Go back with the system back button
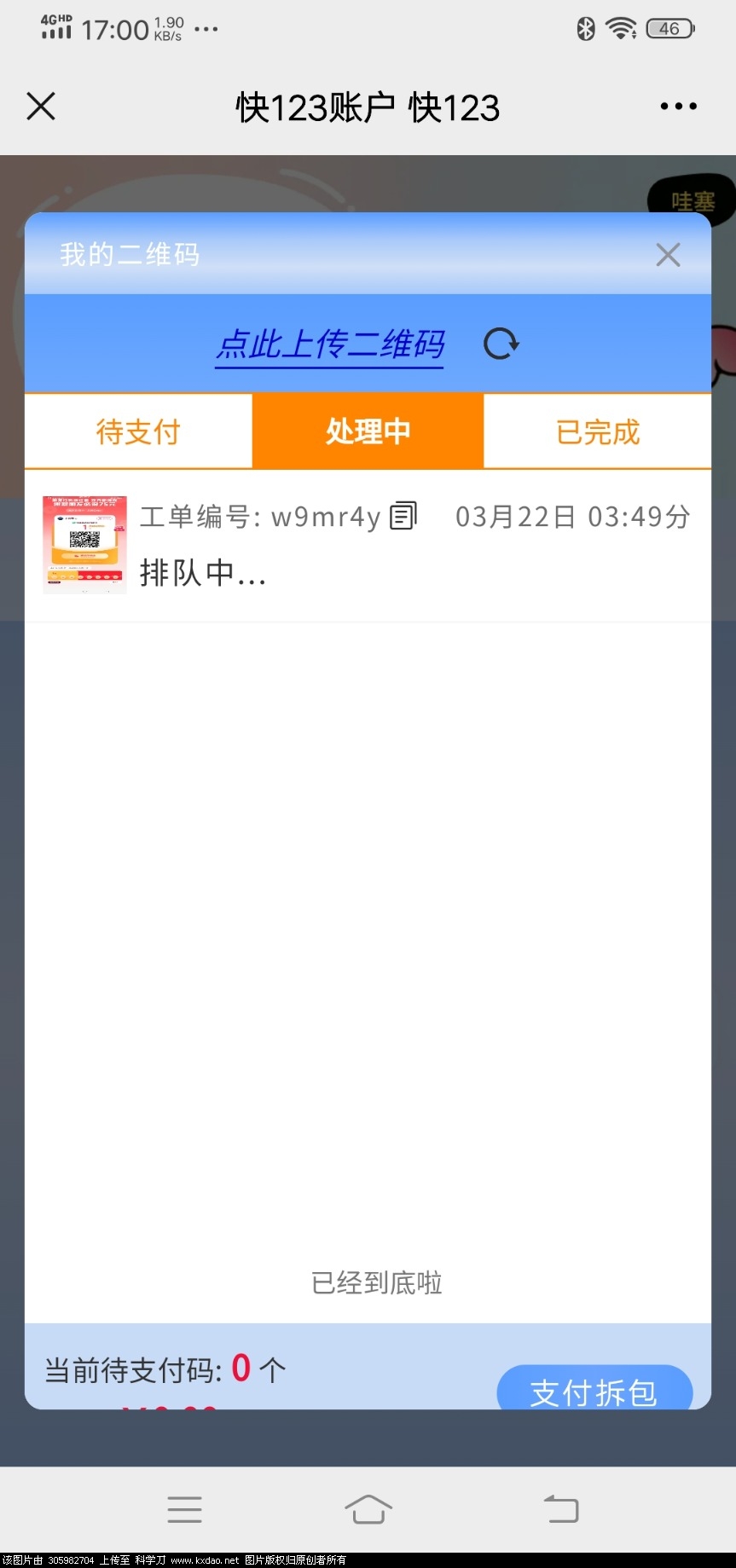The height and width of the screenshot is (1568, 736). tap(561, 1508)
